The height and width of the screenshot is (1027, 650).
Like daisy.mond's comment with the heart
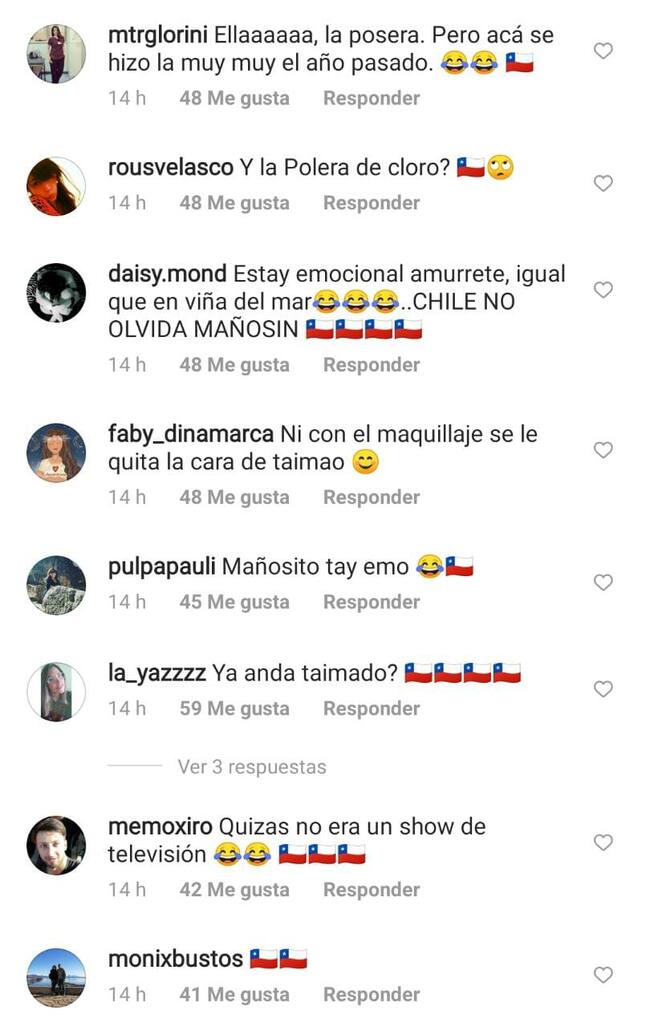click(603, 289)
